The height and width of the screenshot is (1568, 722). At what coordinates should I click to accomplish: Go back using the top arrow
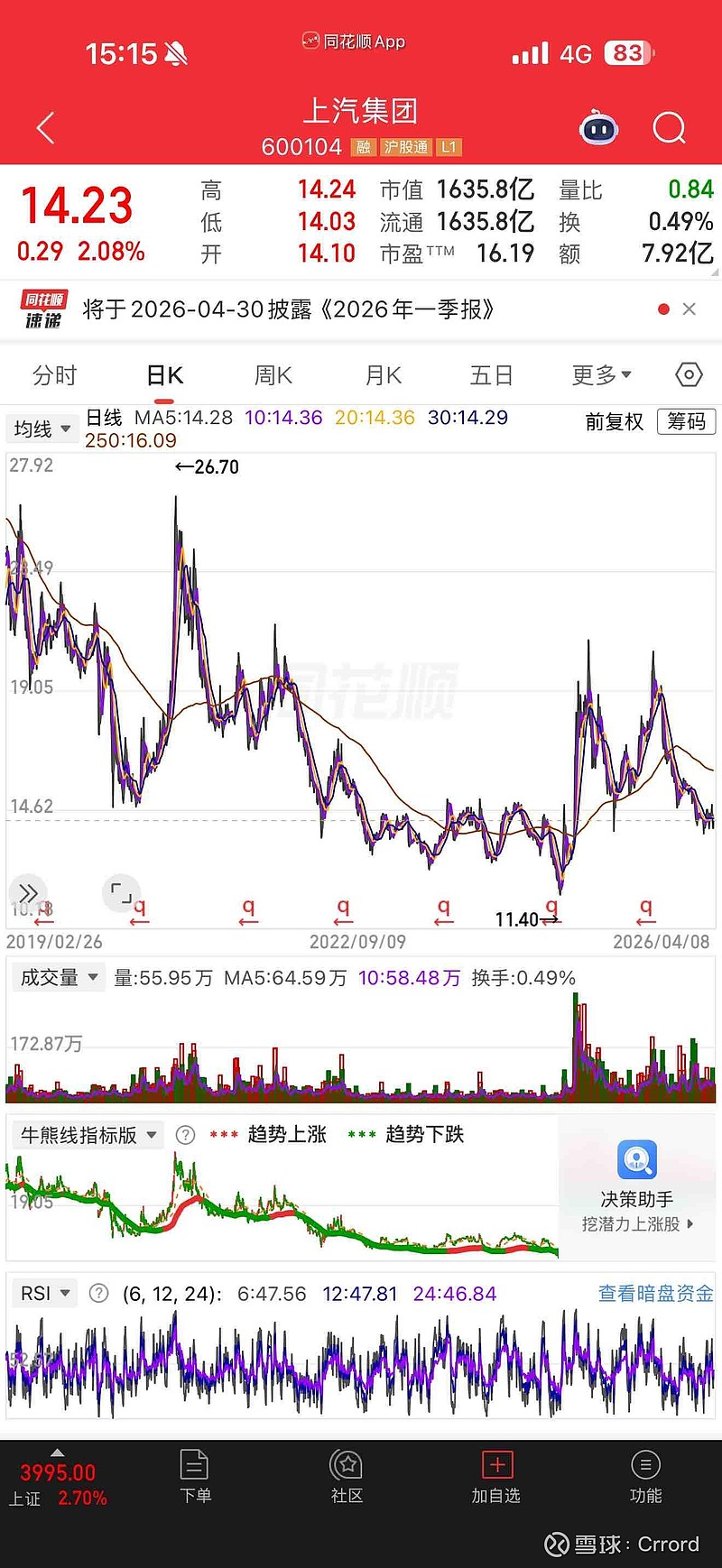pos(46,128)
